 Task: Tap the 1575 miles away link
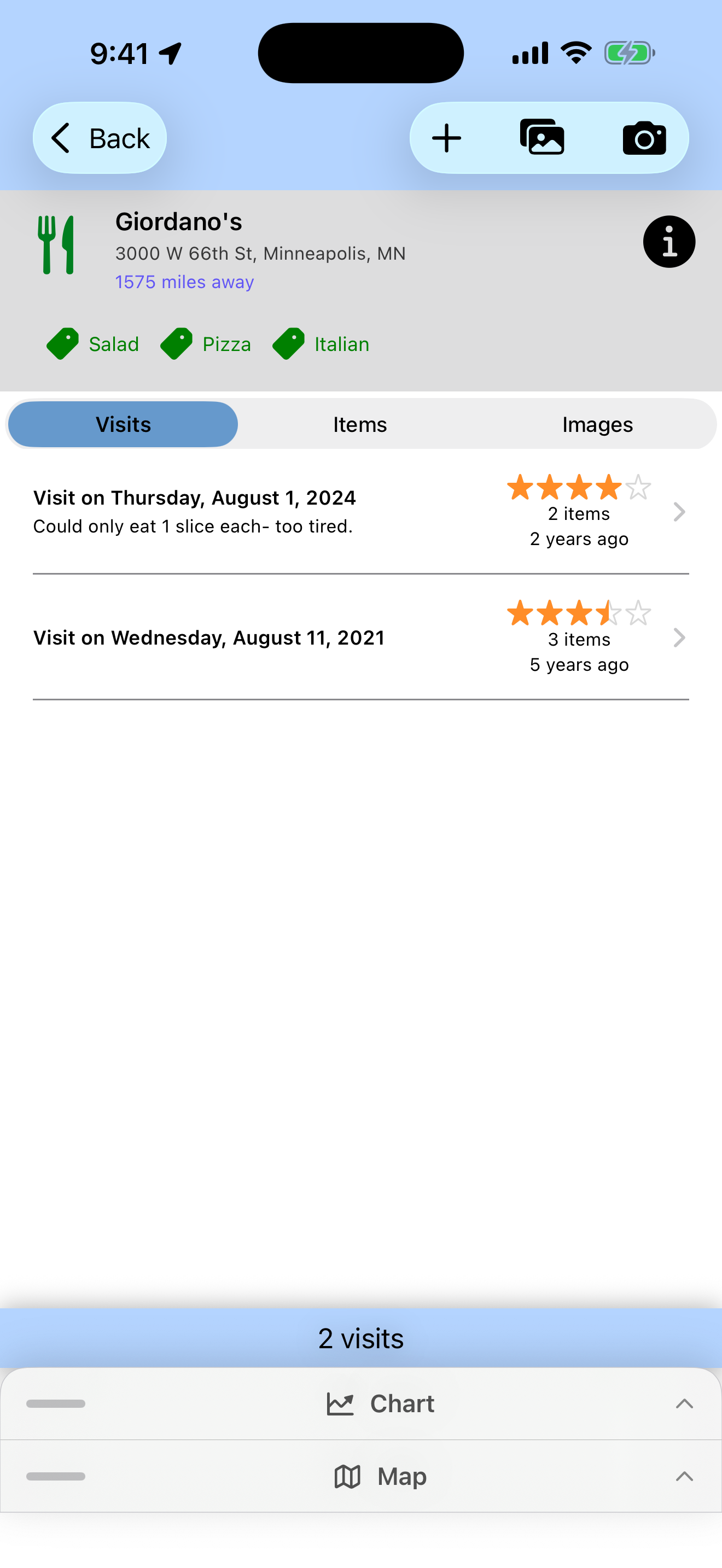pos(184,283)
